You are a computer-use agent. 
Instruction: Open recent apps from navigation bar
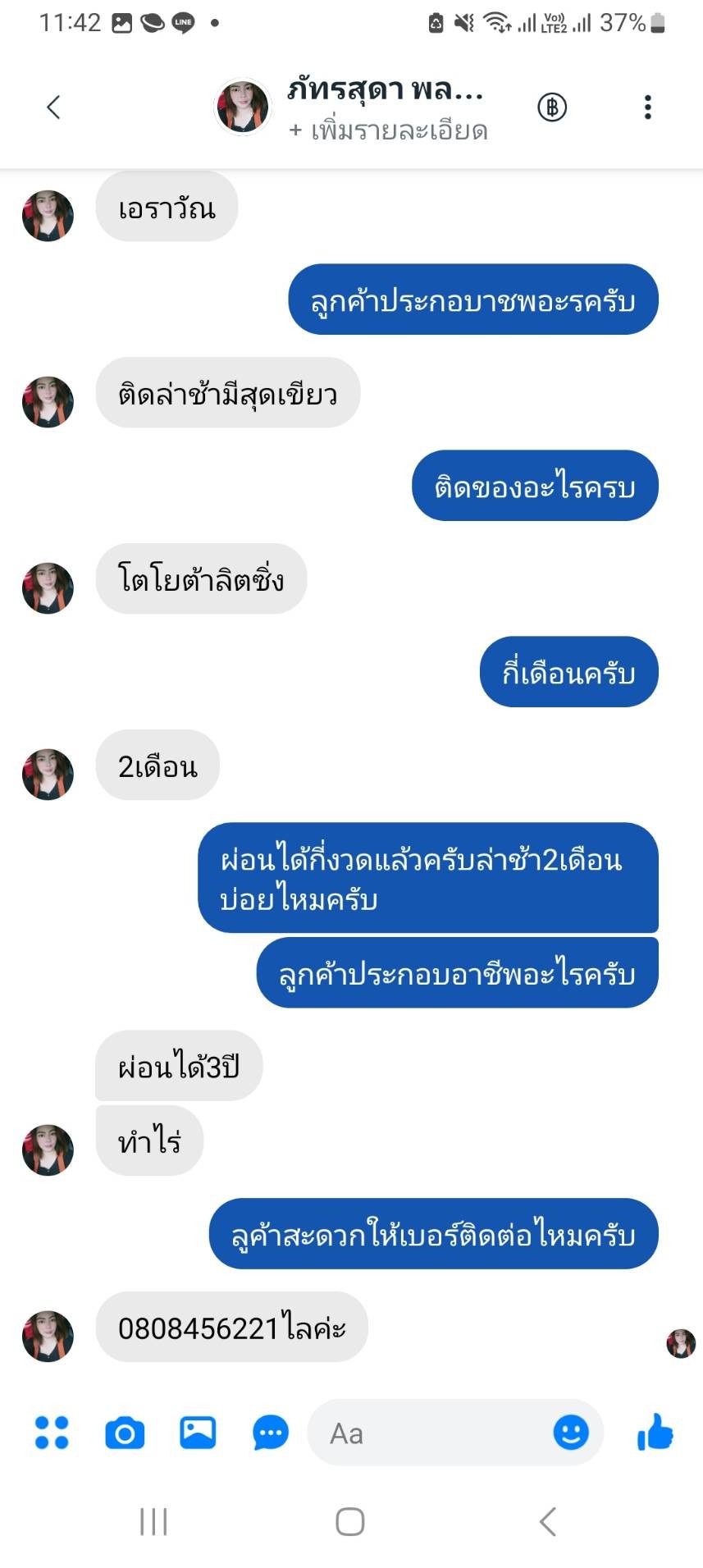[153, 1521]
